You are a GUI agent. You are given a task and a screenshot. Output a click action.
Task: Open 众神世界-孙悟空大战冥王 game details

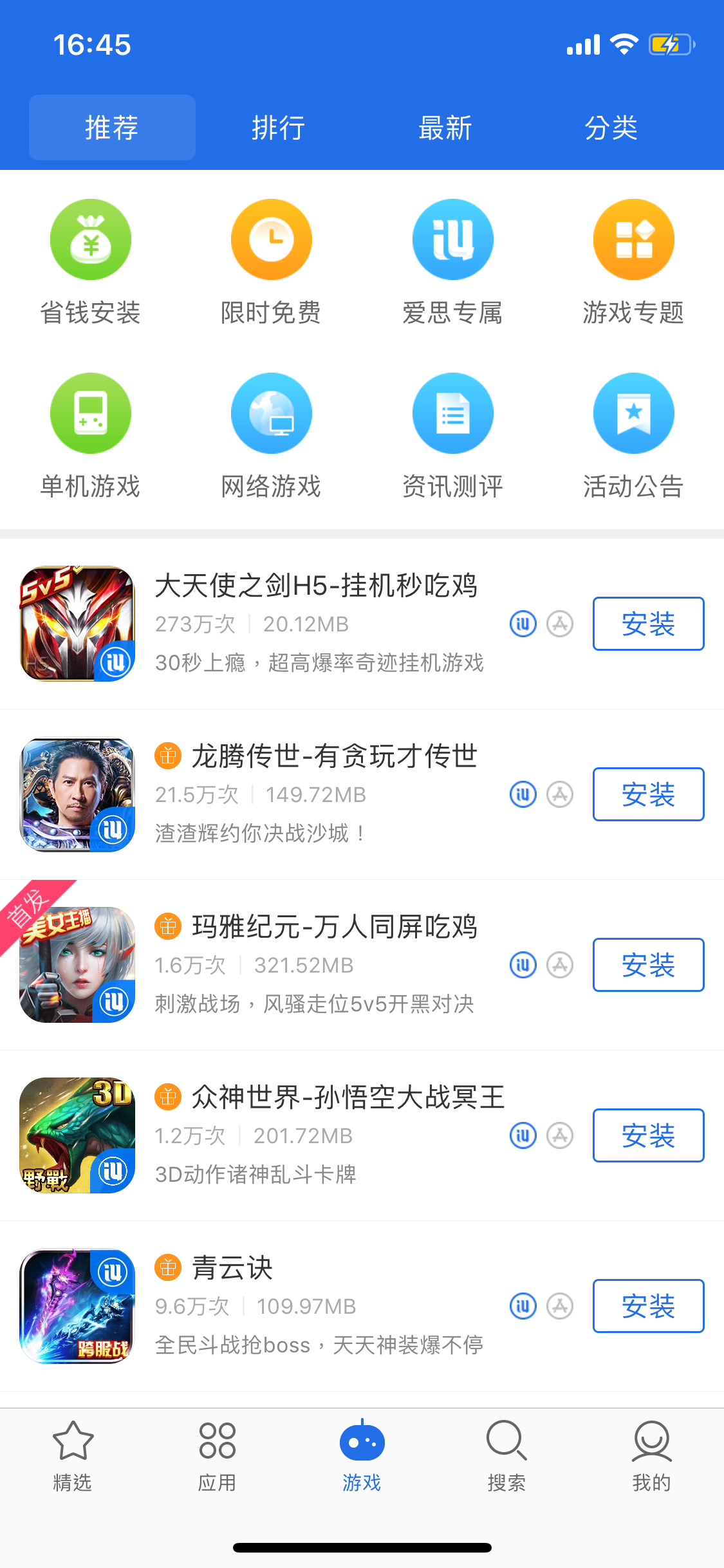(348, 1097)
